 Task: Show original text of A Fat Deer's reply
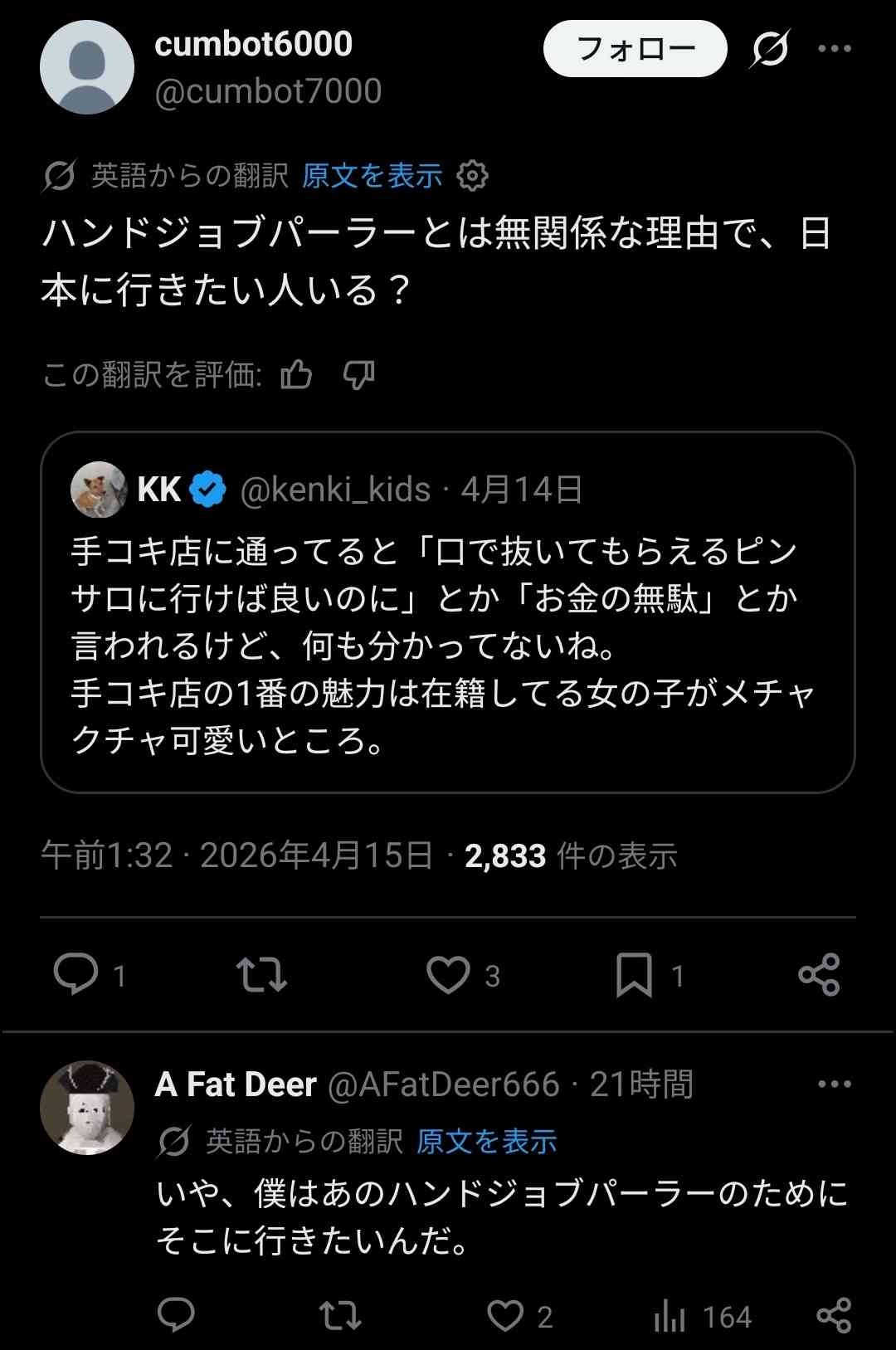484,1143
